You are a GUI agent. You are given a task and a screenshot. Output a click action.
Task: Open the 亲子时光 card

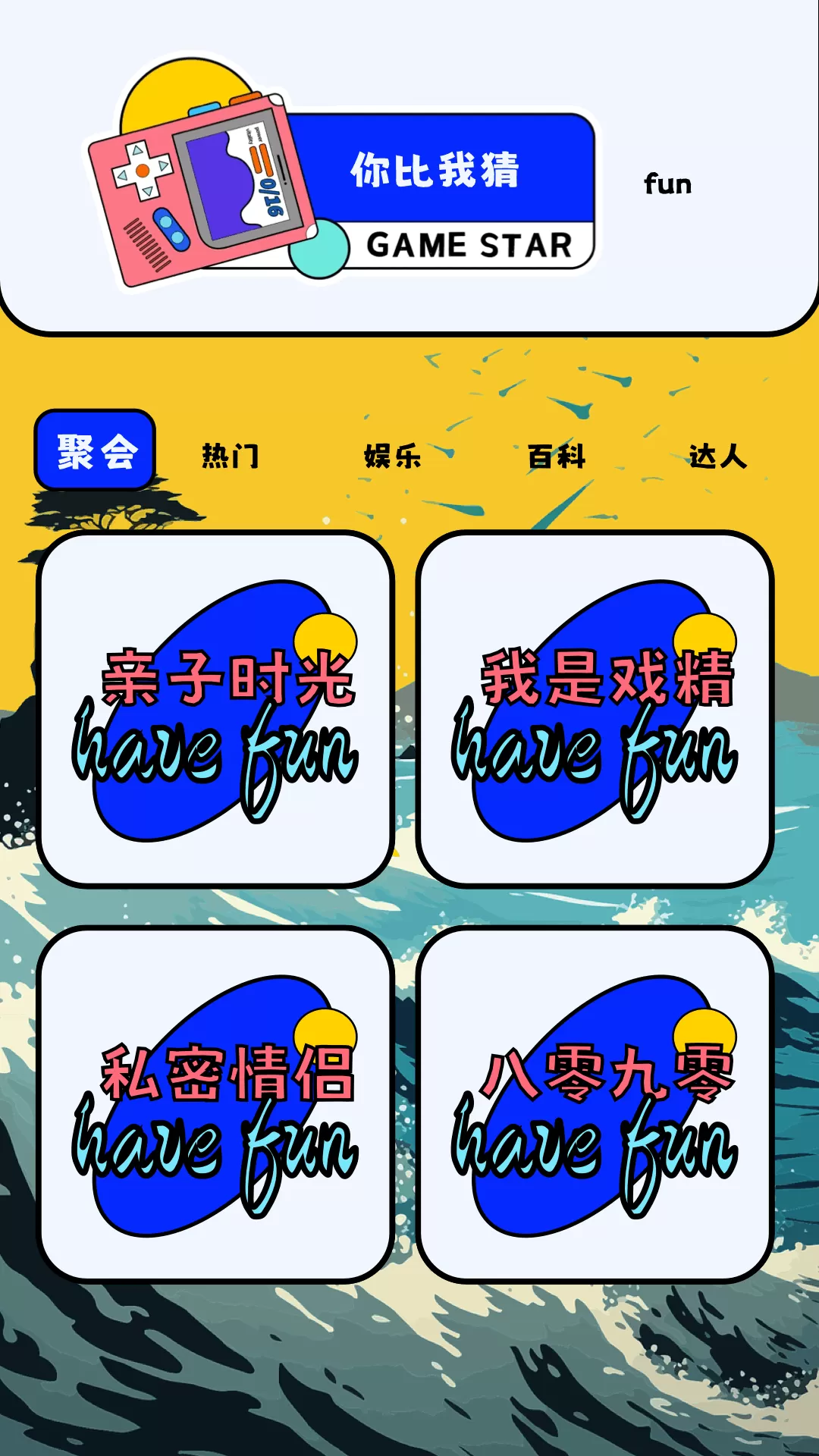click(215, 709)
